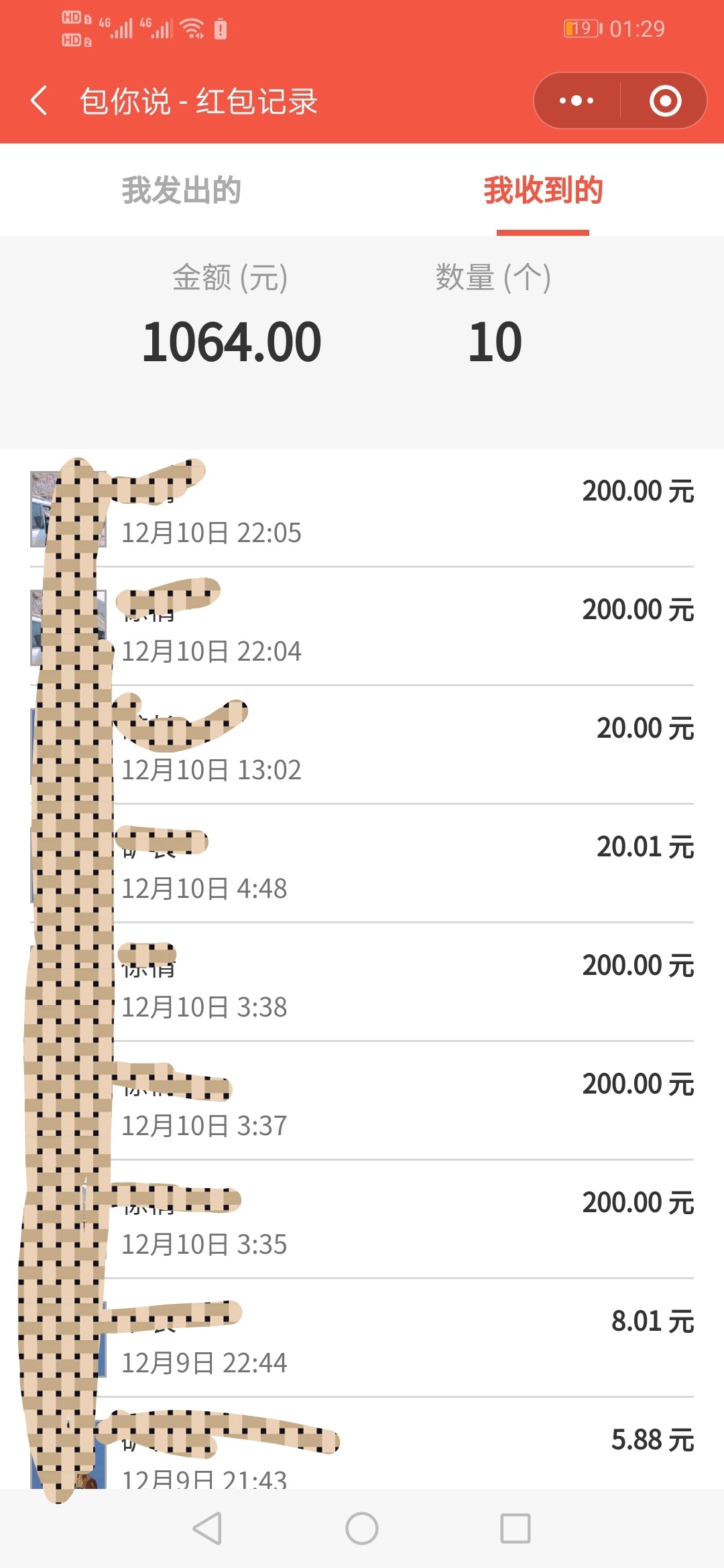The width and height of the screenshot is (724, 1568).
Task: Close the mini program with the circle button
Action: point(665,101)
